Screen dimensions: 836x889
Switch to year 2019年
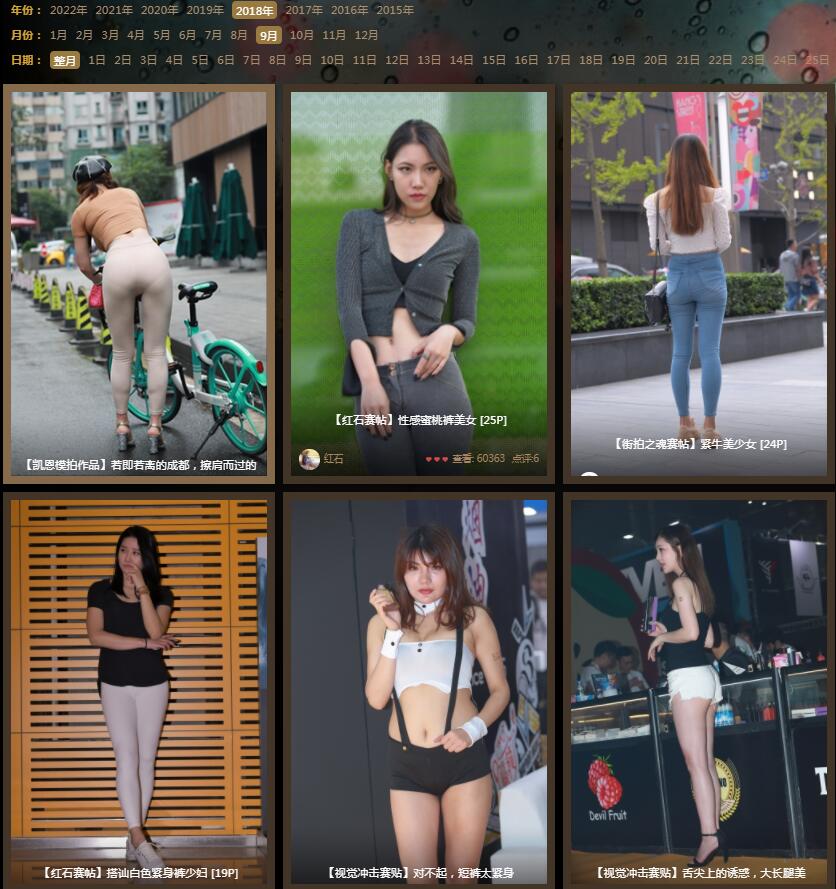(205, 10)
